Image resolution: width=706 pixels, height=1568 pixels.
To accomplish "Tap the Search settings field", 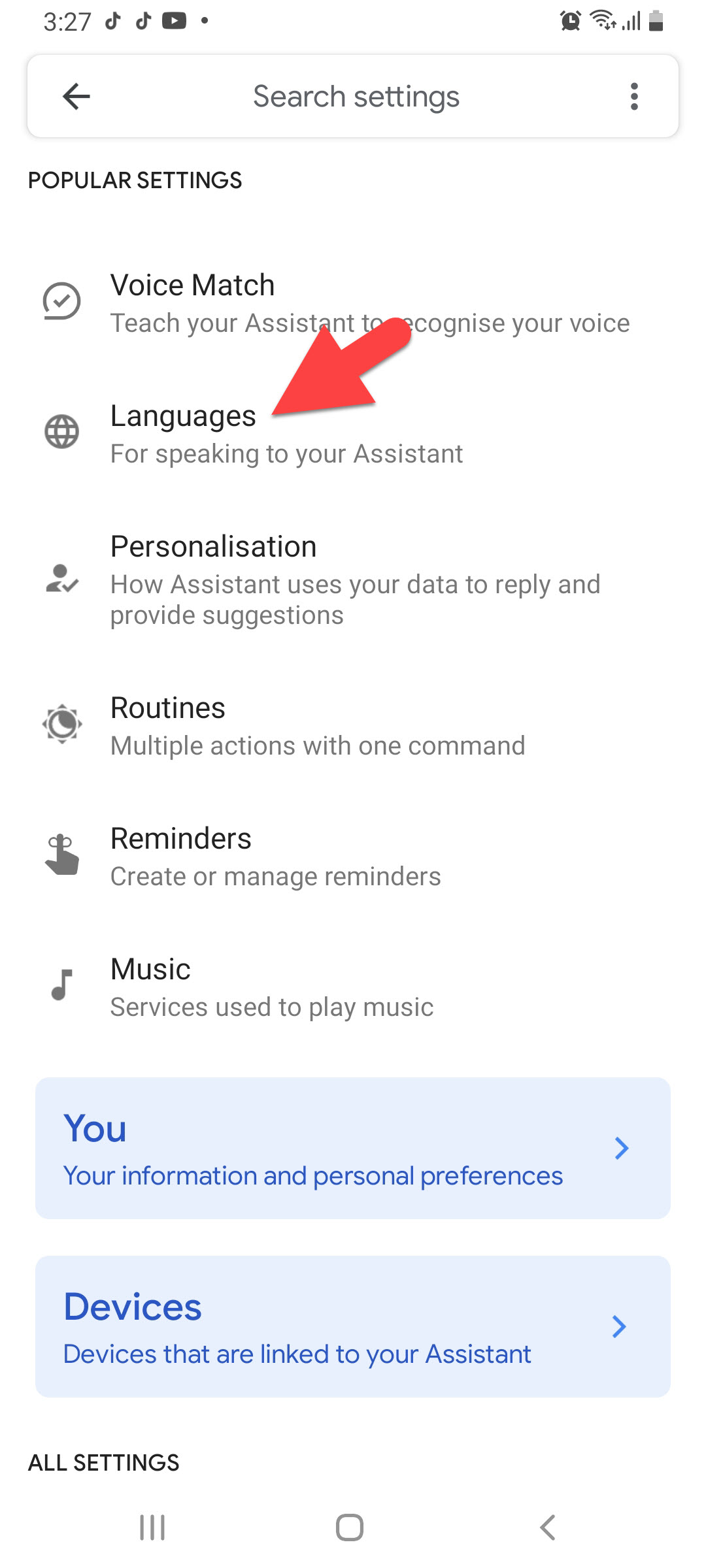I will [x=356, y=97].
